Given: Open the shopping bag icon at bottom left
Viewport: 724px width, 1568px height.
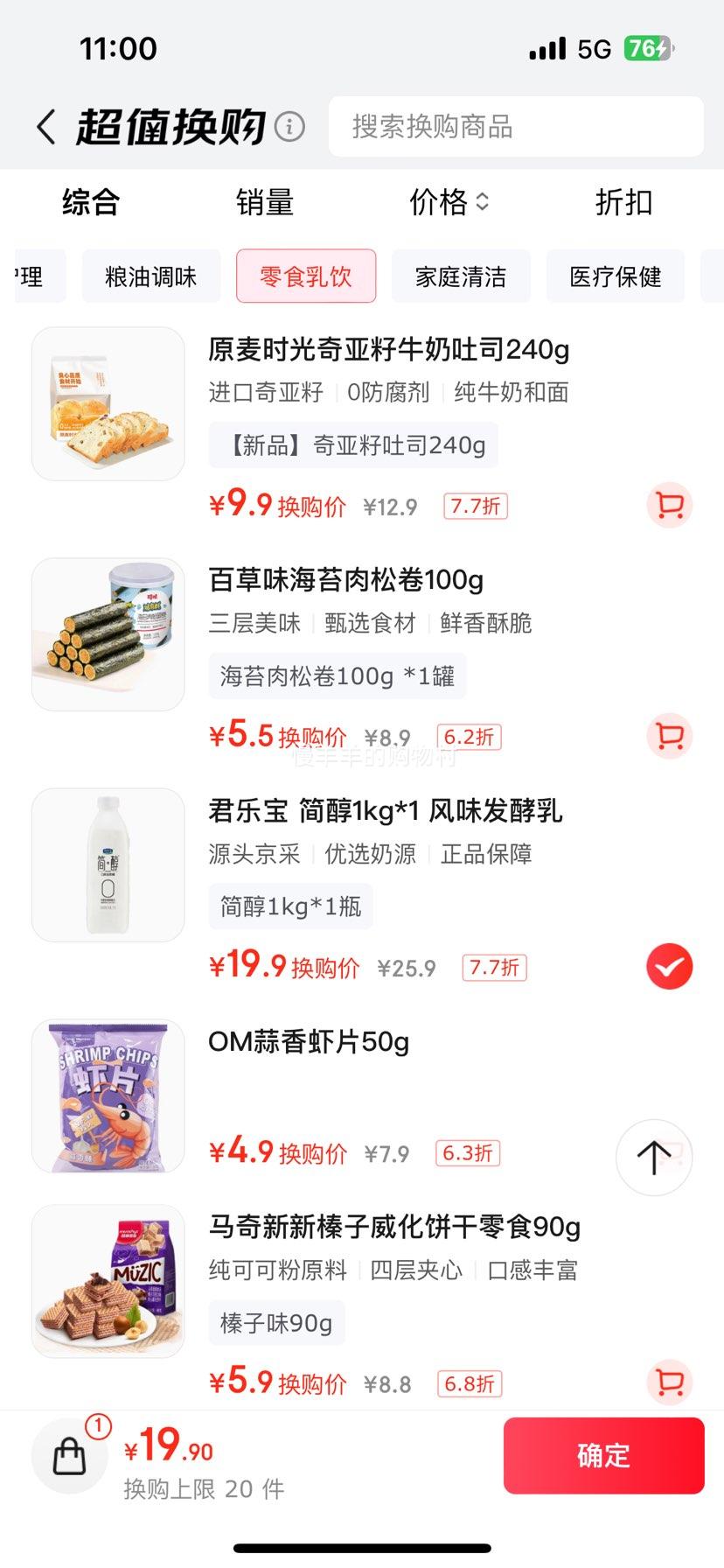Looking at the screenshot, I should coord(69,1454).
